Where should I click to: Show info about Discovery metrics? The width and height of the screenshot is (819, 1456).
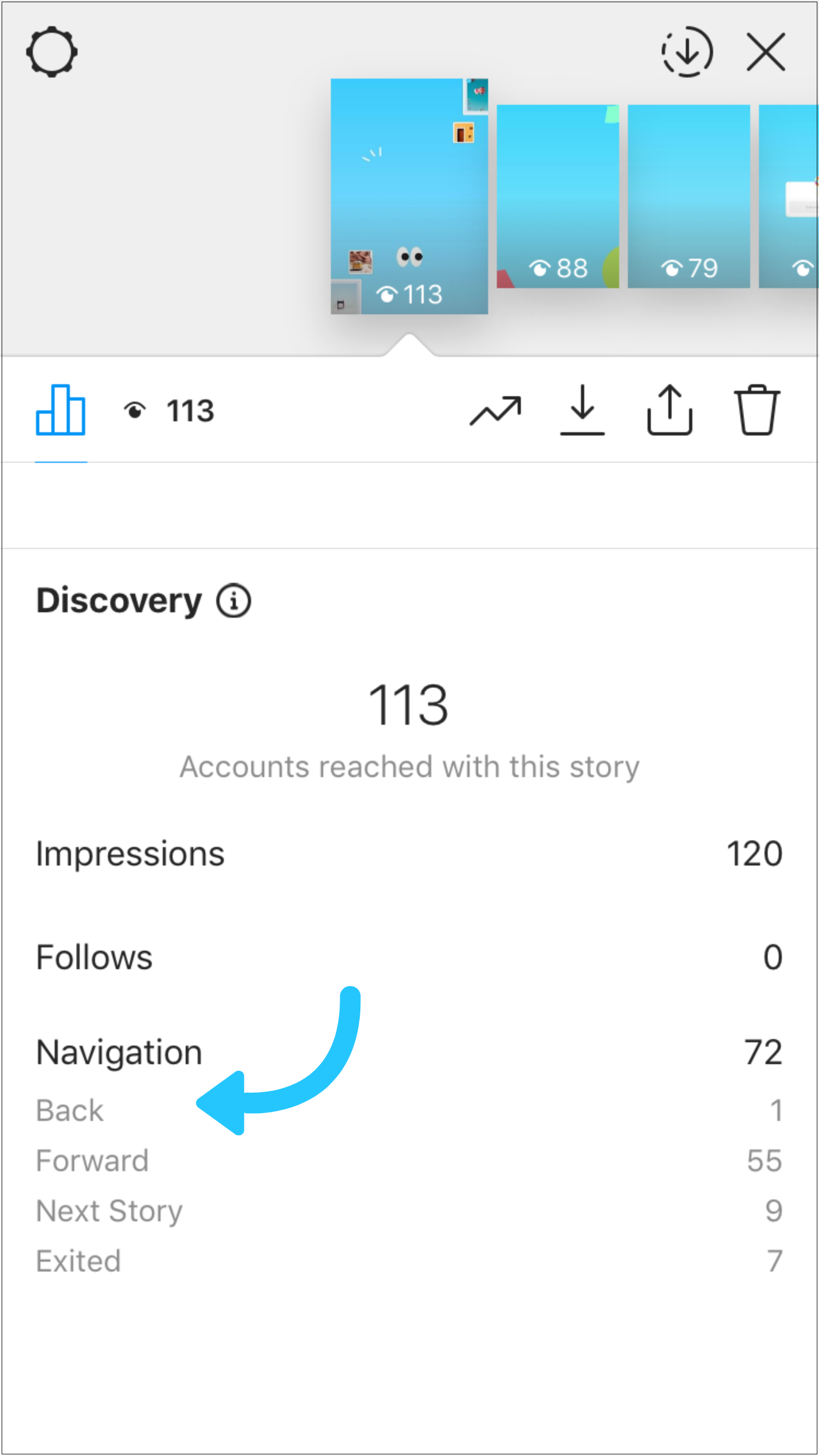click(x=233, y=600)
